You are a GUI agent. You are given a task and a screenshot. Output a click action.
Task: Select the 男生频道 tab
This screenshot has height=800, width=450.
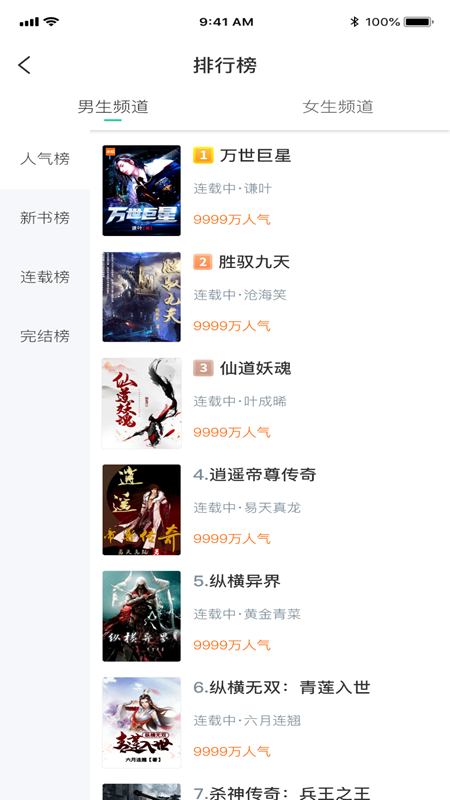tap(113, 107)
